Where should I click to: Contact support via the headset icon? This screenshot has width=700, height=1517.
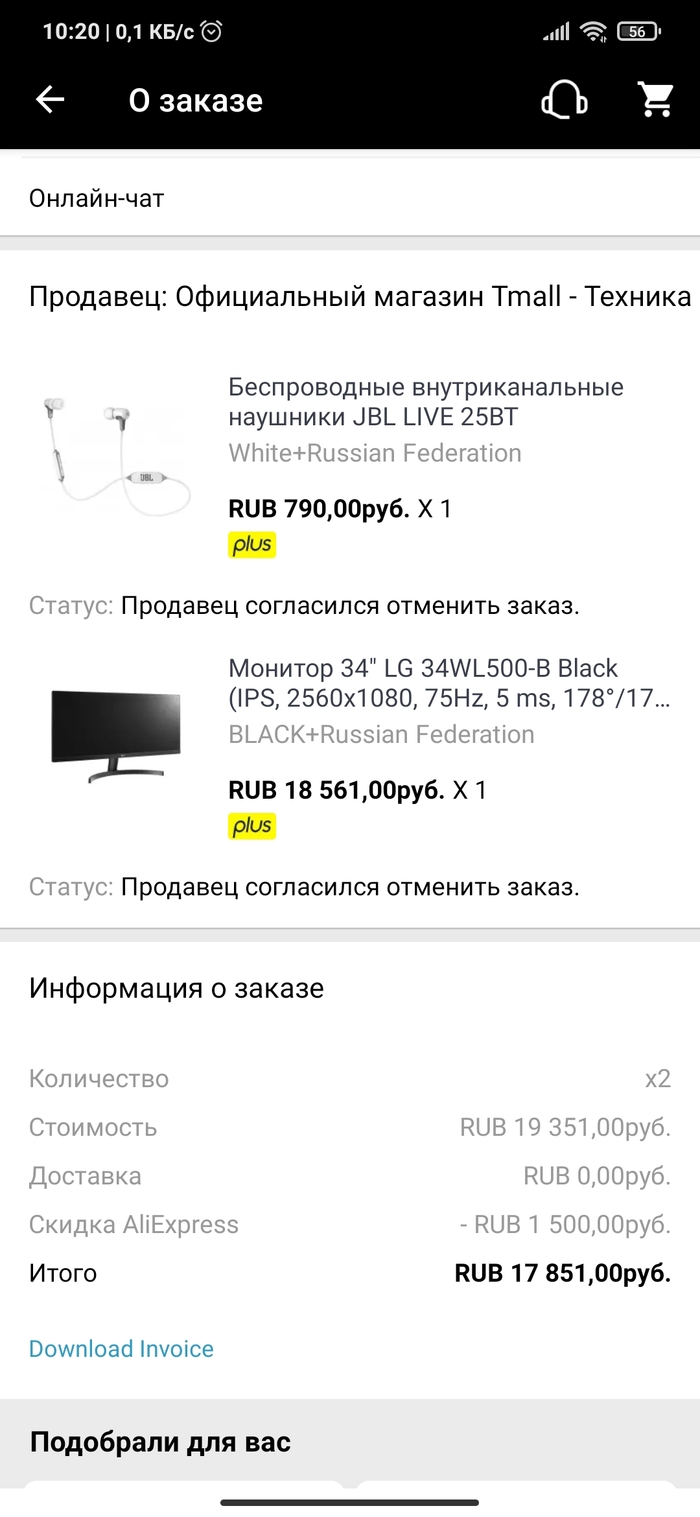click(x=563, y=100)
